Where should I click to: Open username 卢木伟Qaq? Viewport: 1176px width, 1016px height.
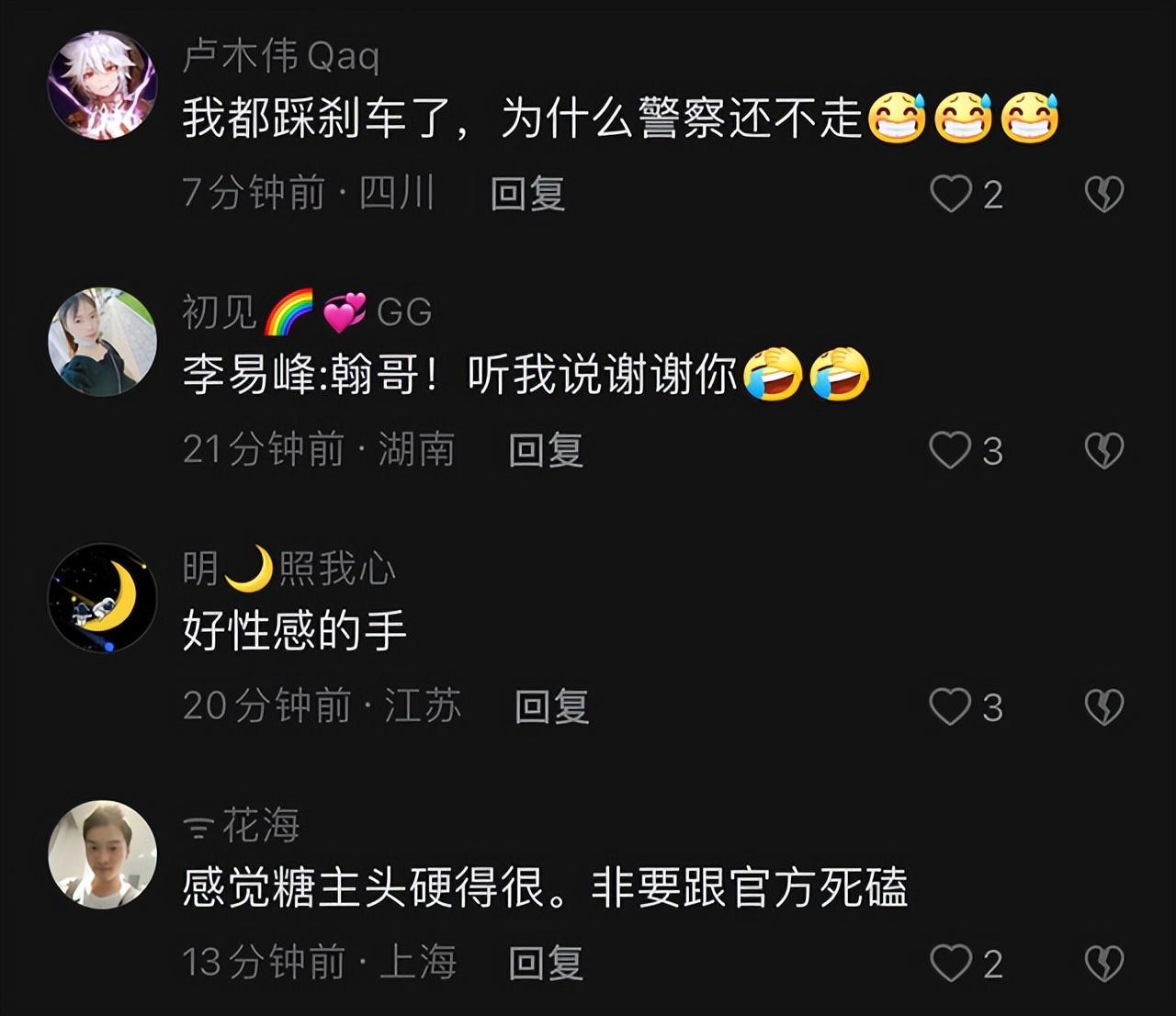tap(280, 56)
